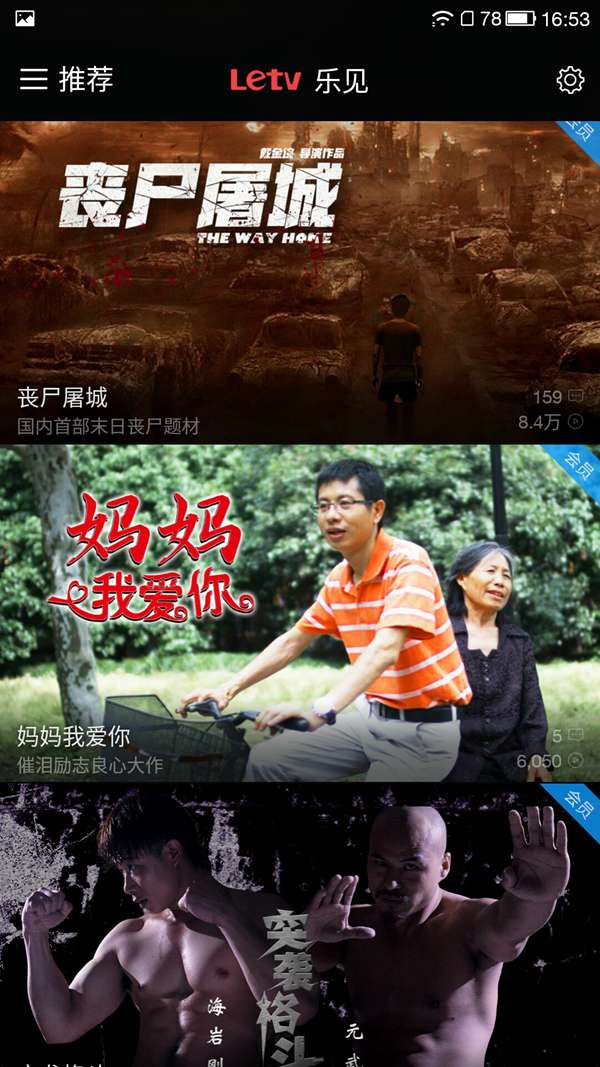The image size is (600, 1067).
Task: Open the 突袭格斗 movie card
Action: (x=300, y=925)
